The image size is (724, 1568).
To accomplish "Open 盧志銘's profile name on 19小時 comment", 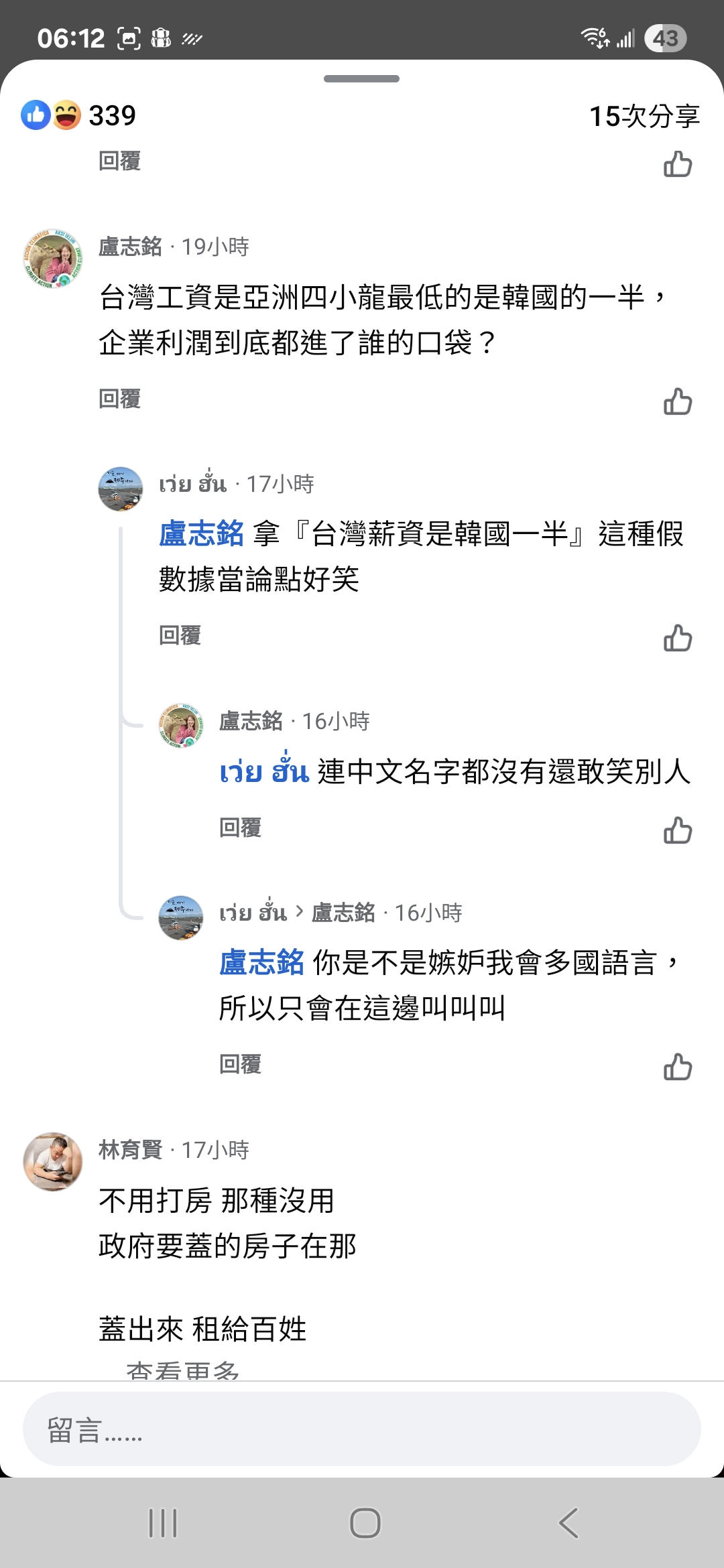I will tap(130, 247).
